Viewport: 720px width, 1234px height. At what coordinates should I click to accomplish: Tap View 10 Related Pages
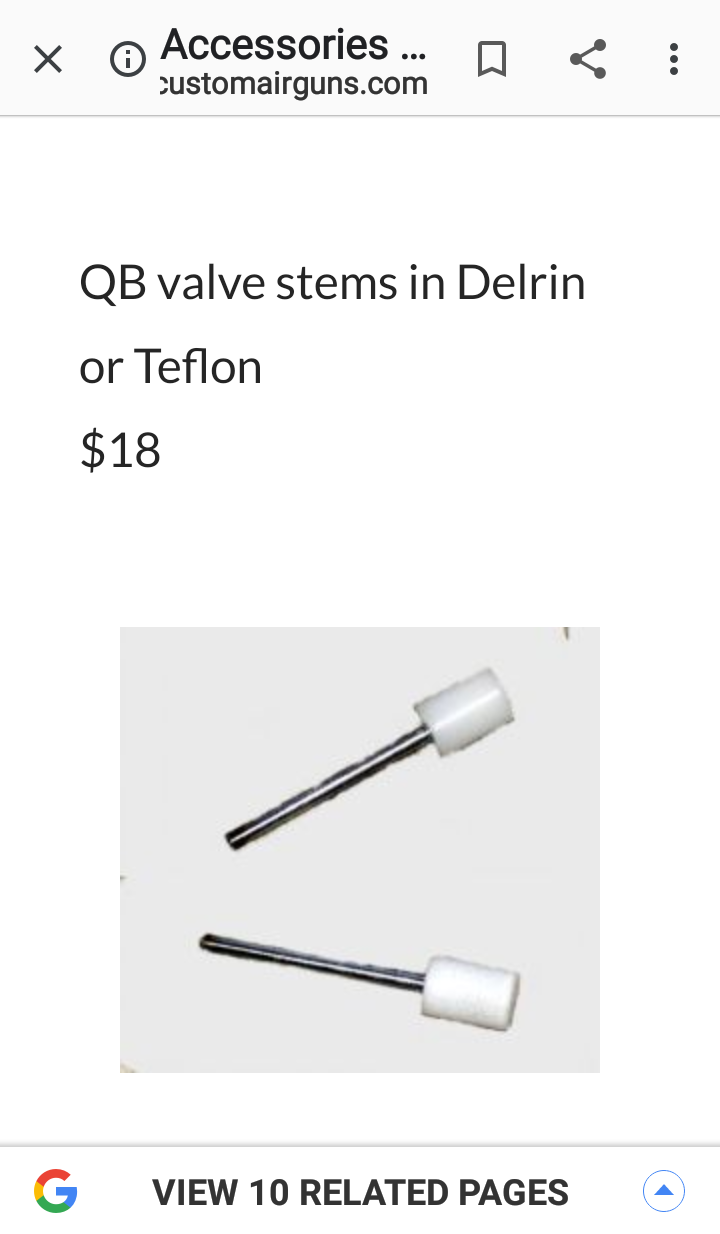coord(360,1192)
